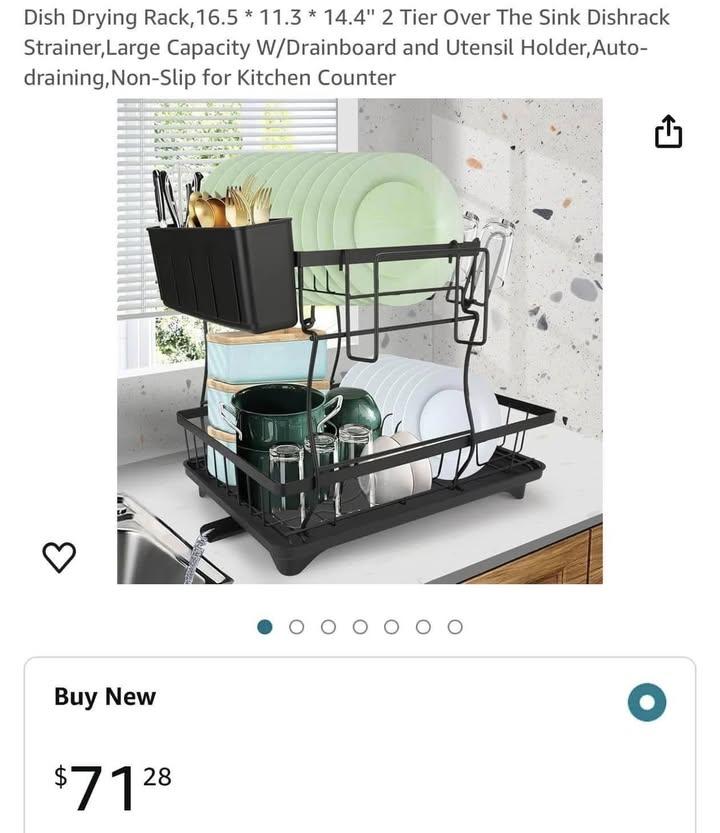Add dish rack to wish list heart
The width and height of the screenshot is (720, 833).
coord(59,558)
